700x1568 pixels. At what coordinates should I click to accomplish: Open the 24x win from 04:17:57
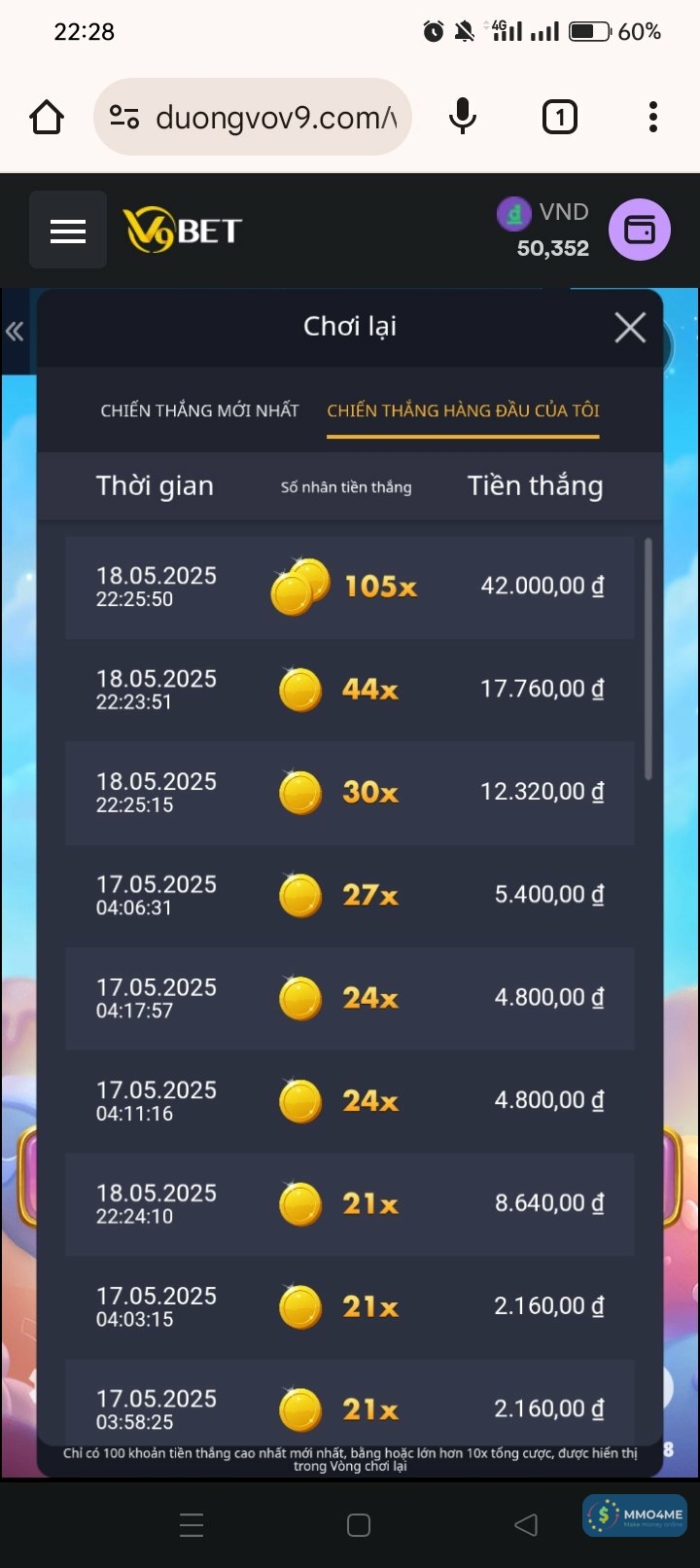pyautogui.click(x=350, y=998)
